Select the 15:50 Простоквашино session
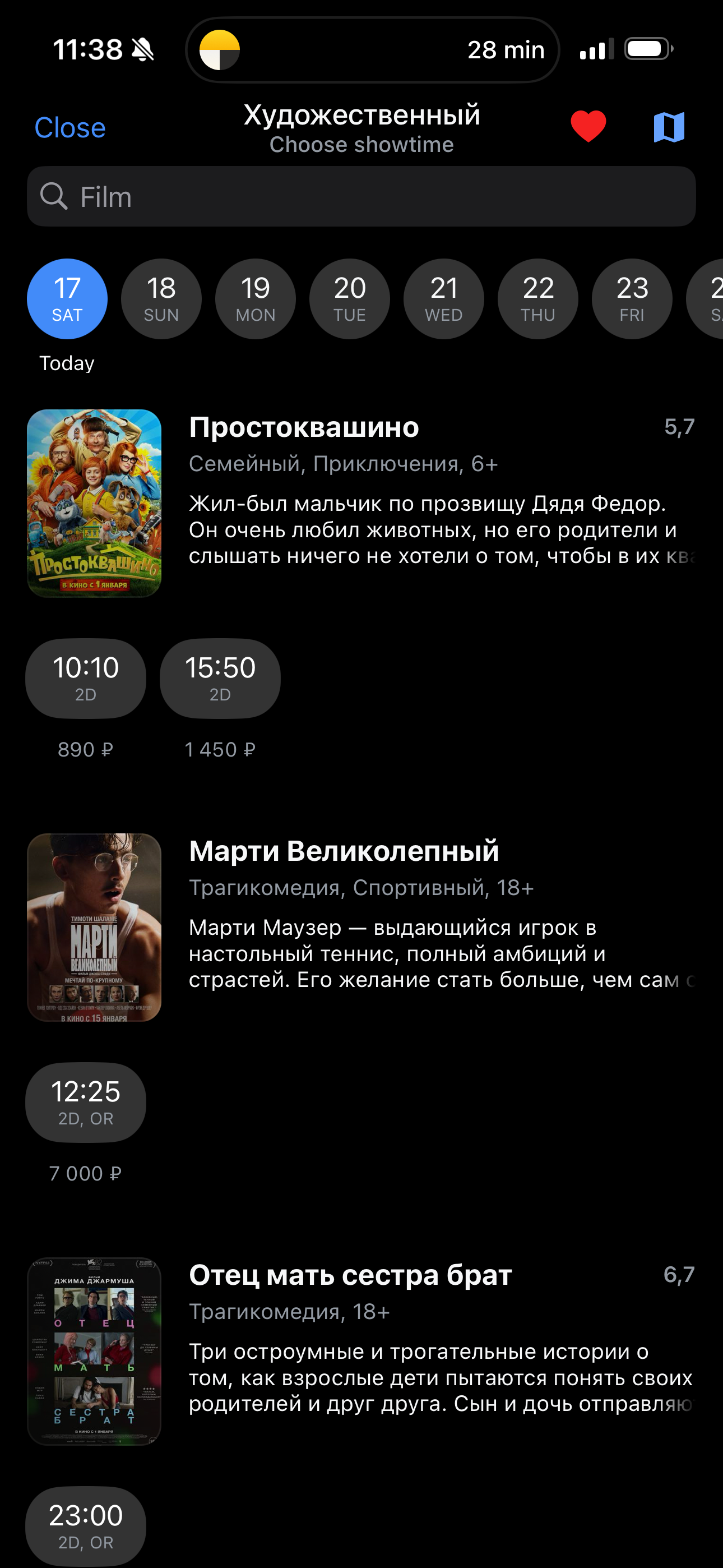This screenshot has height=1568, width=723. [x=220, y=678]
